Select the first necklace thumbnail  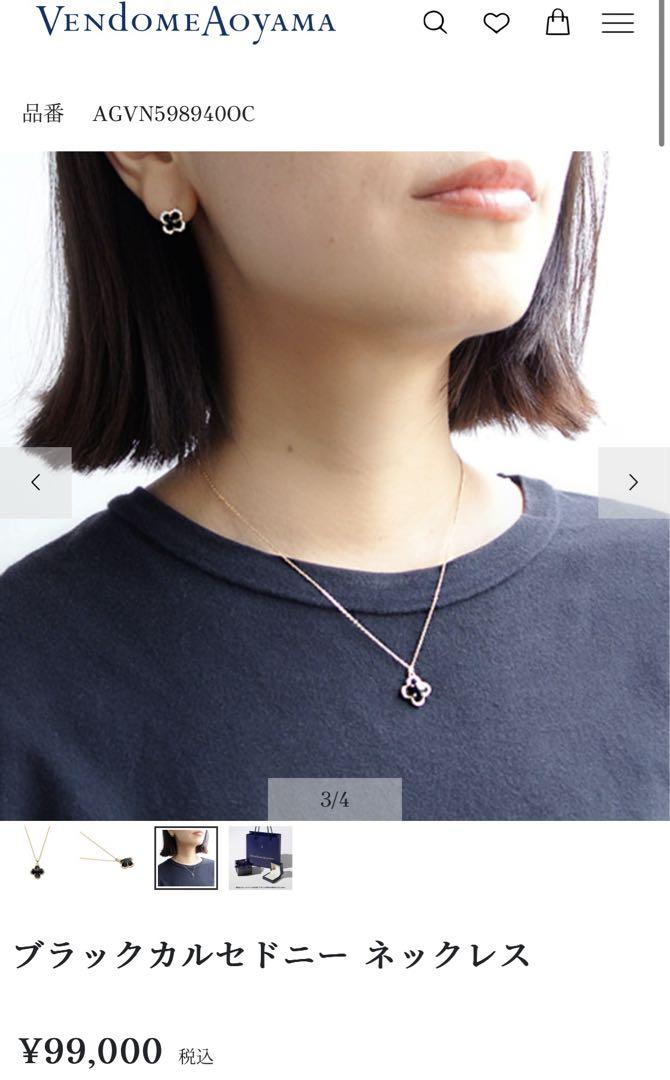37,857
